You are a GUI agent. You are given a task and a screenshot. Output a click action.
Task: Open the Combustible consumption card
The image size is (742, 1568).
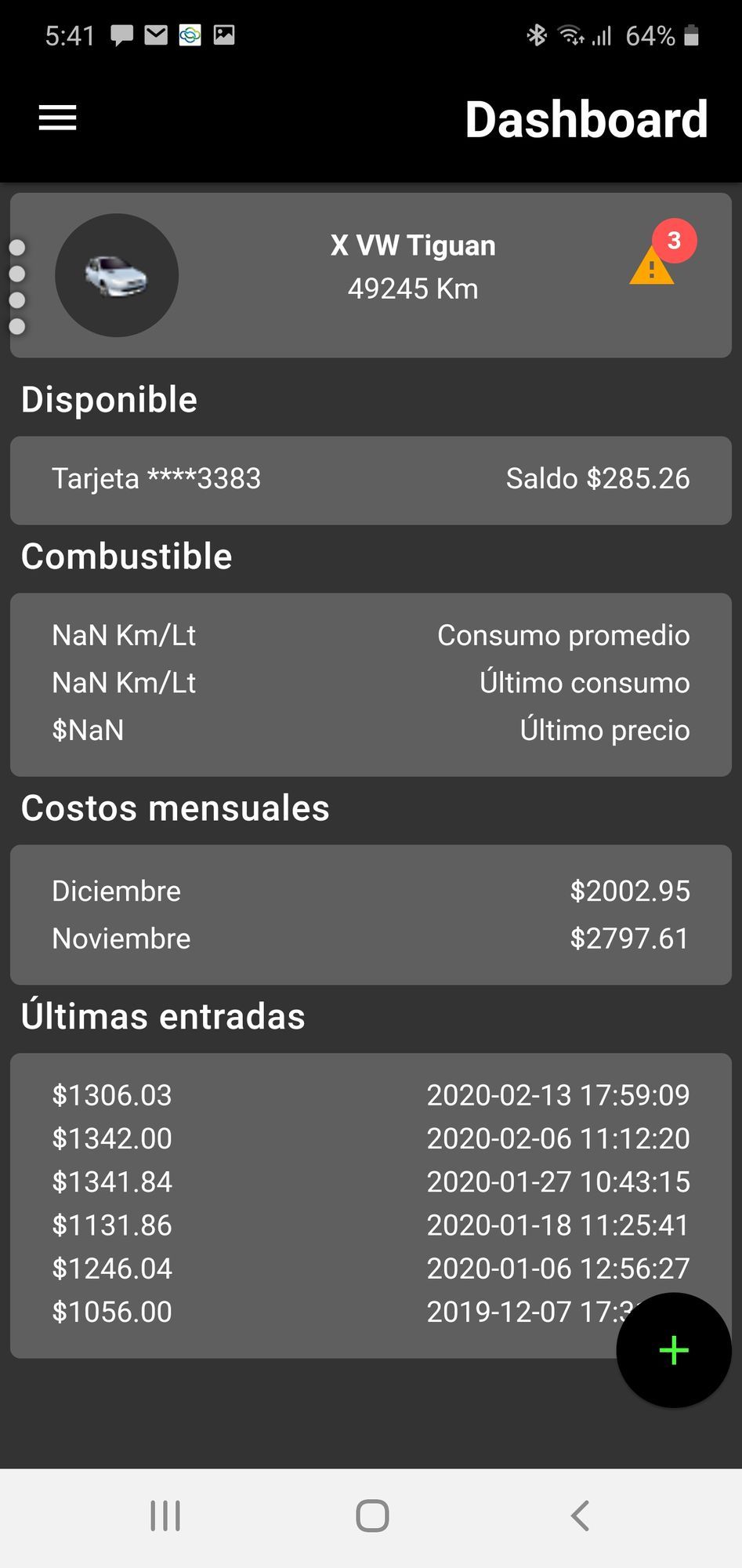click(x=371, y=684)
